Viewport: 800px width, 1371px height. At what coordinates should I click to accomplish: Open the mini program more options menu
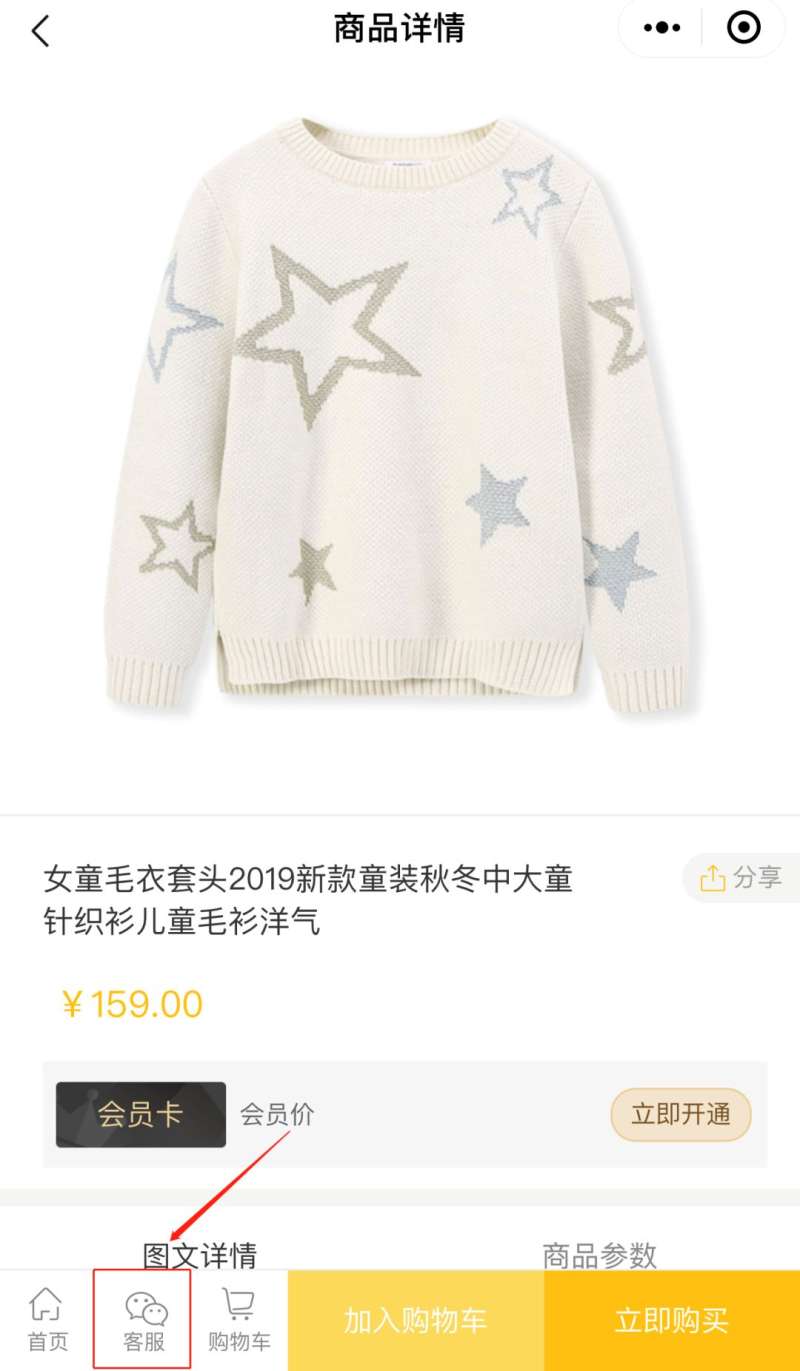click(662, 28)
